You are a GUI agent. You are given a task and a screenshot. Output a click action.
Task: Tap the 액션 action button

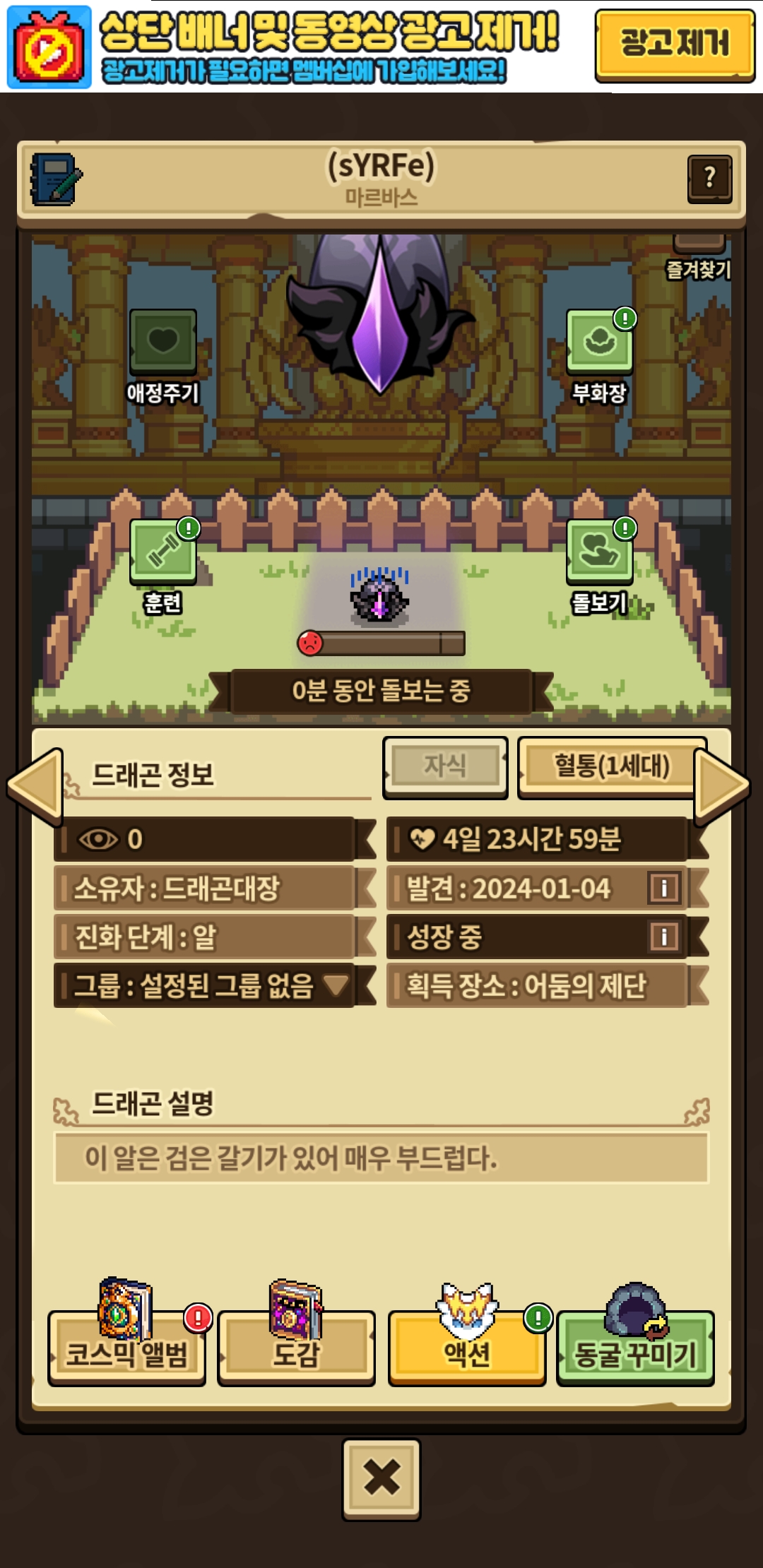tap(466, 1348)
